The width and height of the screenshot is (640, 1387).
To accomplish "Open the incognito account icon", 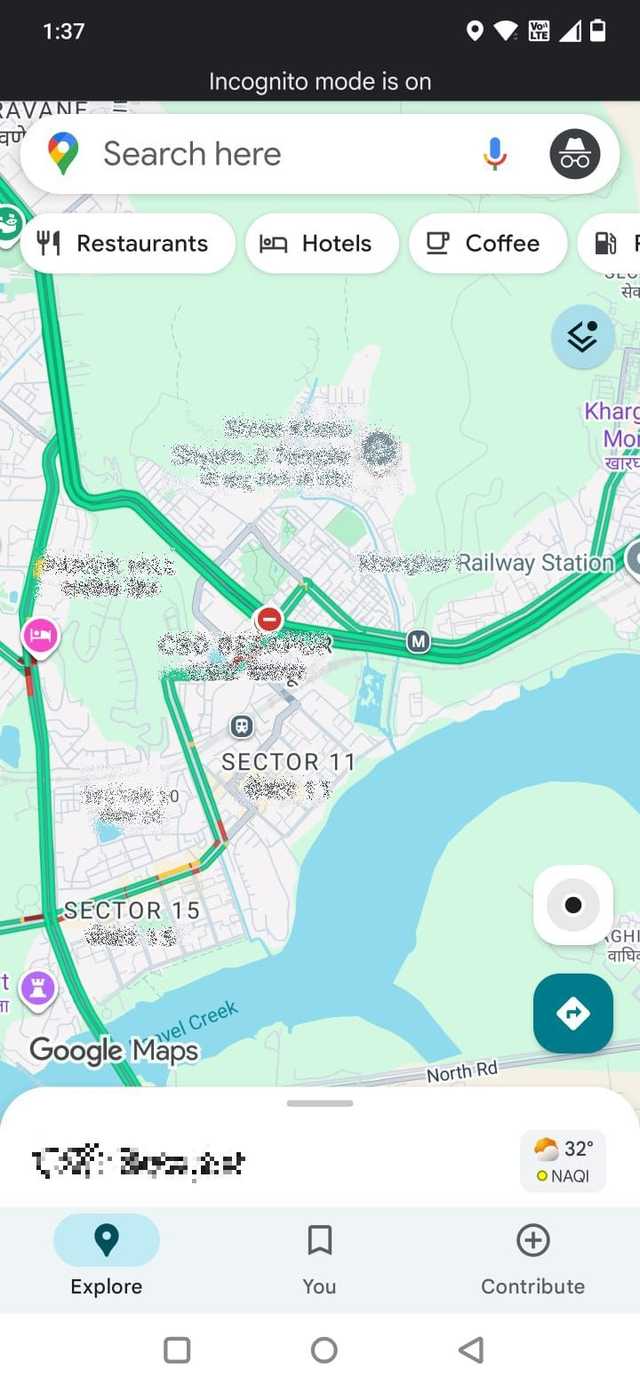I will pos(575,154).
